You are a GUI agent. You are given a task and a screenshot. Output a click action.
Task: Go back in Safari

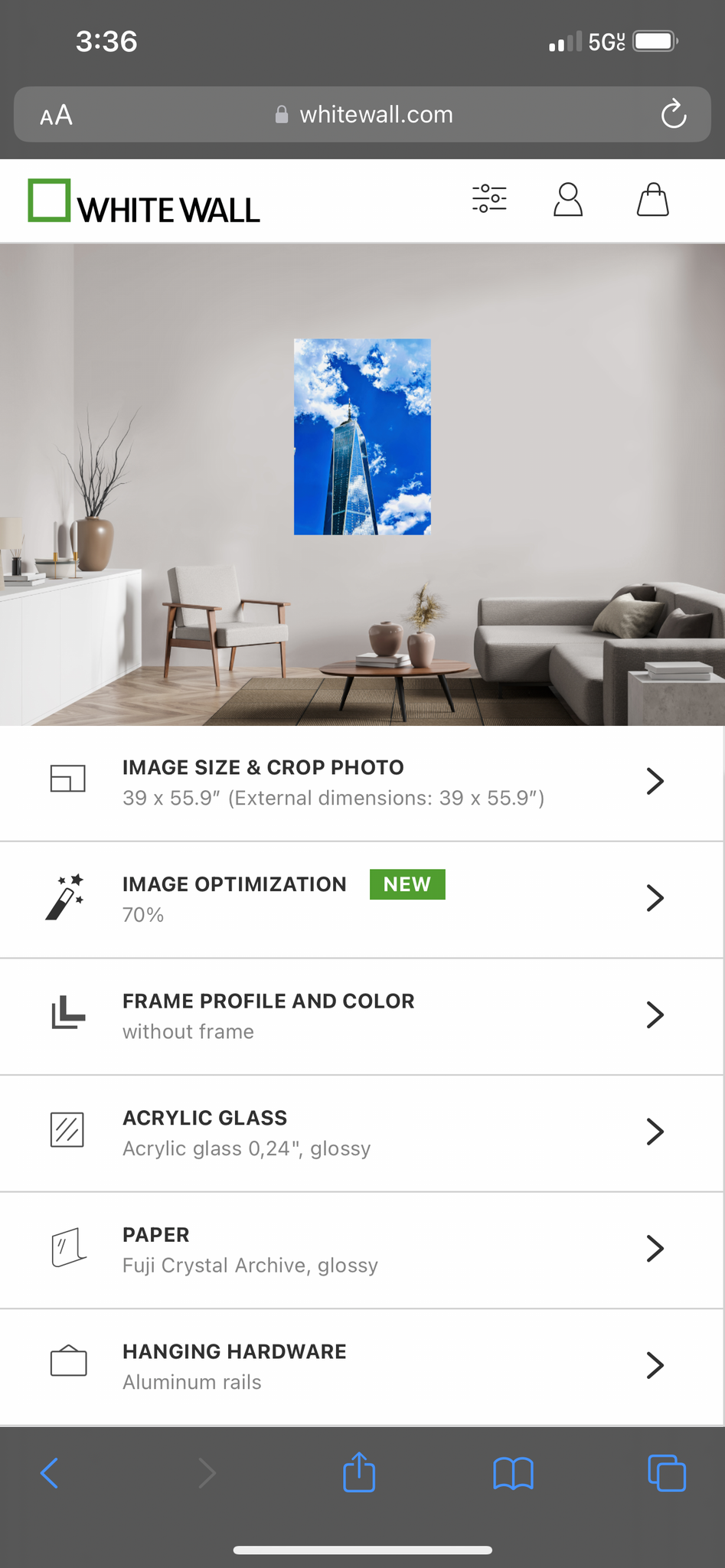(x=50, y=1472)
